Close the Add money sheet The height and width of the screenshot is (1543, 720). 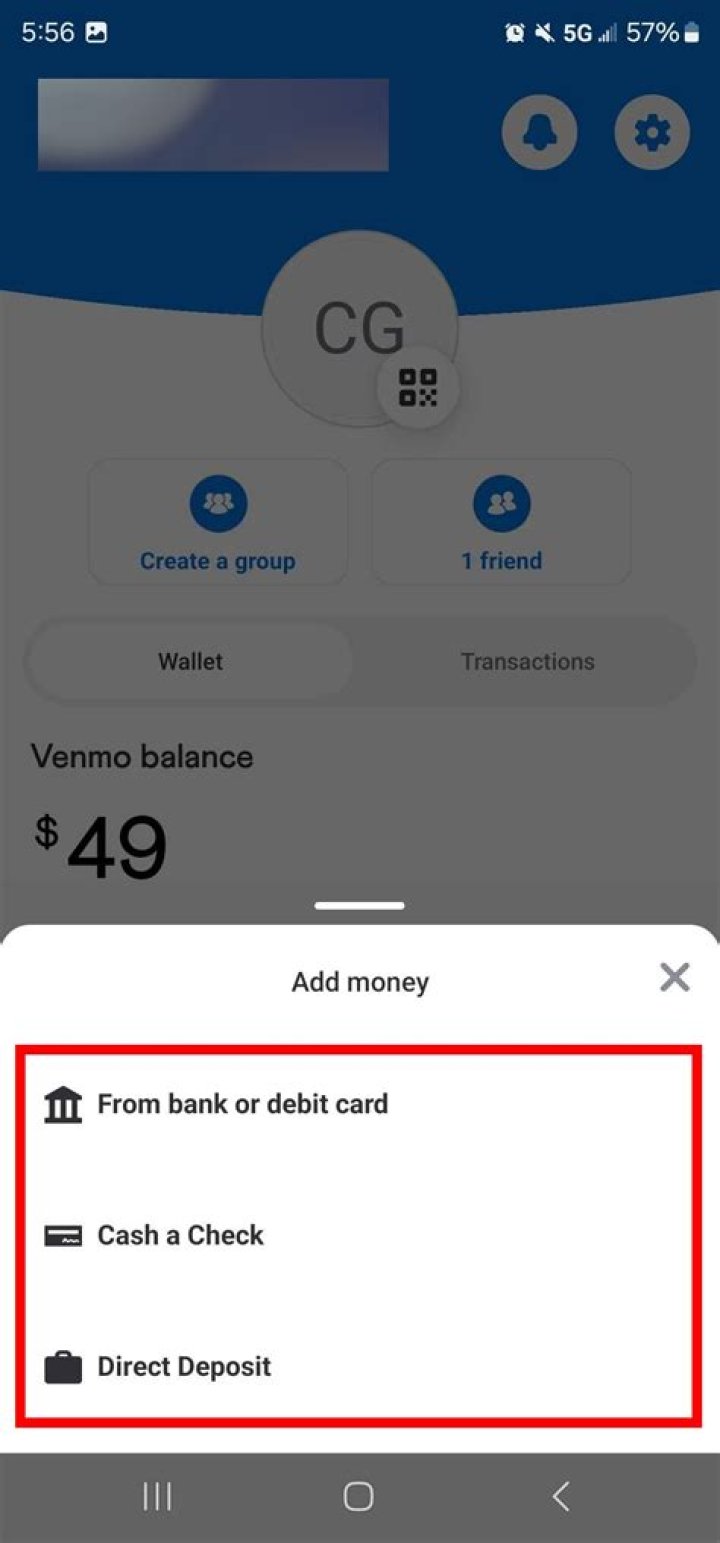[x=675, y=977]
